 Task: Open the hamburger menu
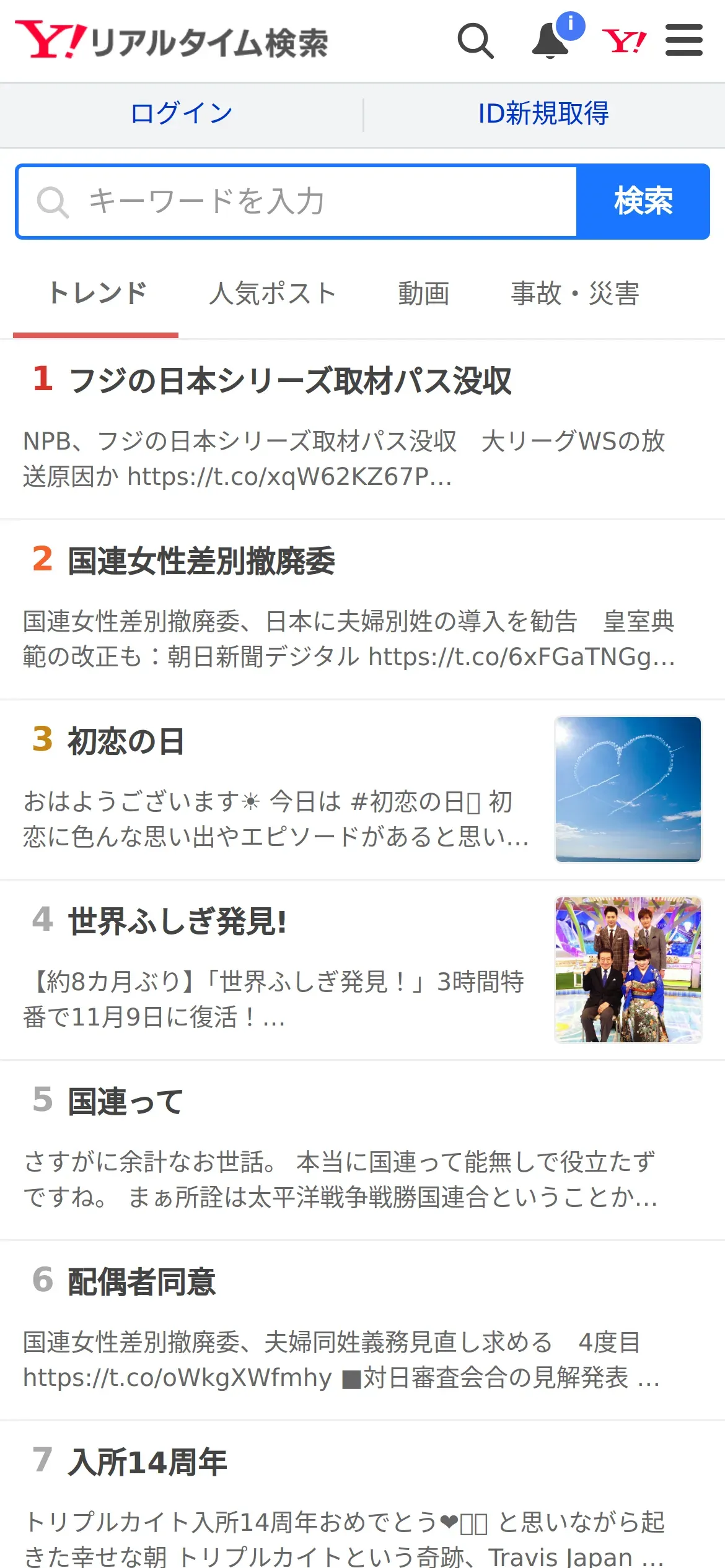click(x=684, y=40)
